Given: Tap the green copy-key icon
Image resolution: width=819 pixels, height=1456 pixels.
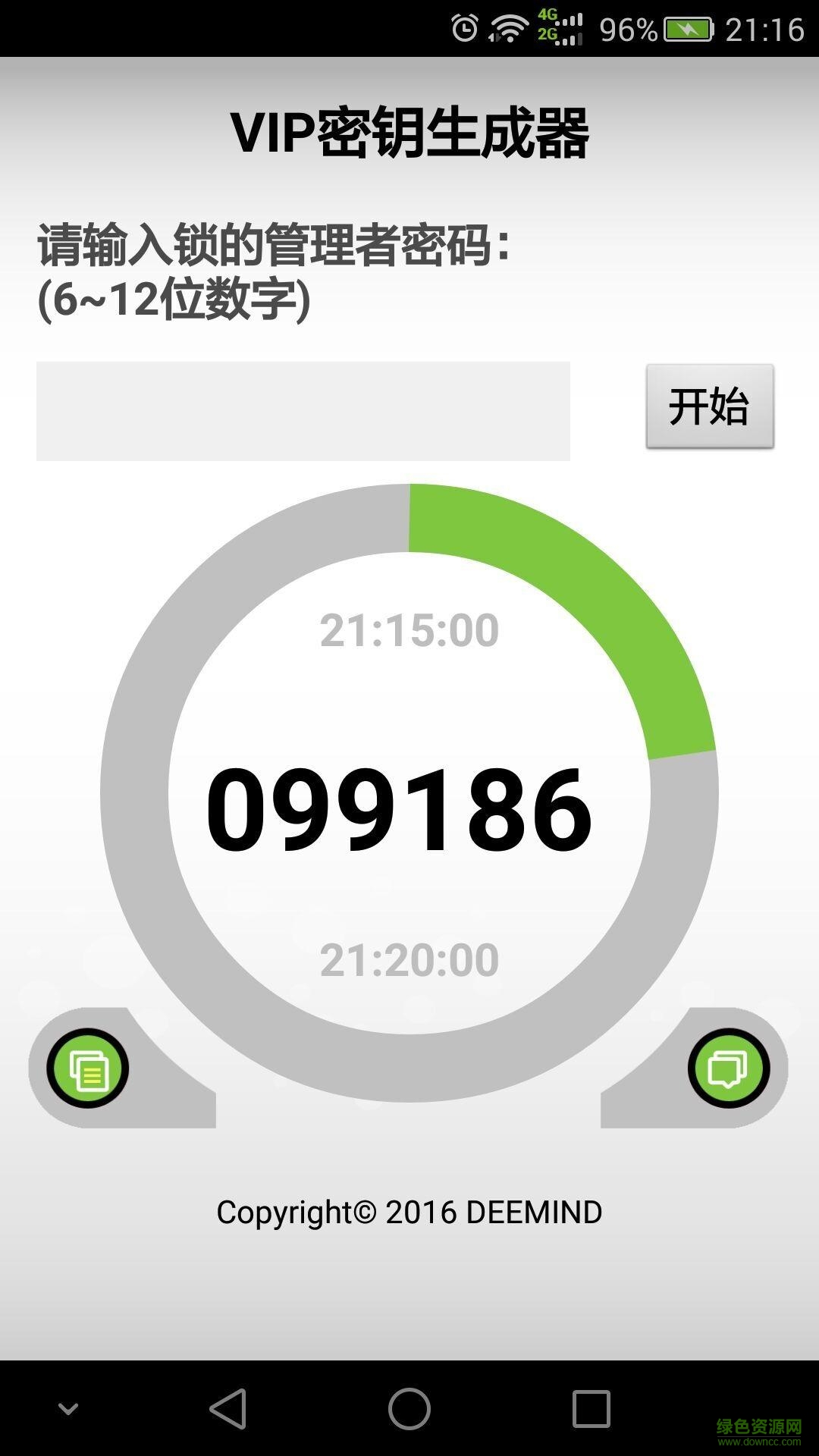Looking at the screenshot, I should click(89, 1068).
